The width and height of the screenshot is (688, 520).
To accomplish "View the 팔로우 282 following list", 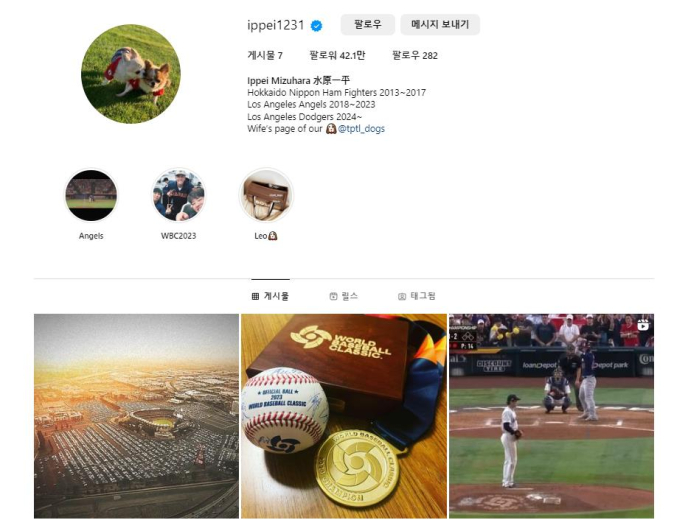I will (x=415, y=56).
